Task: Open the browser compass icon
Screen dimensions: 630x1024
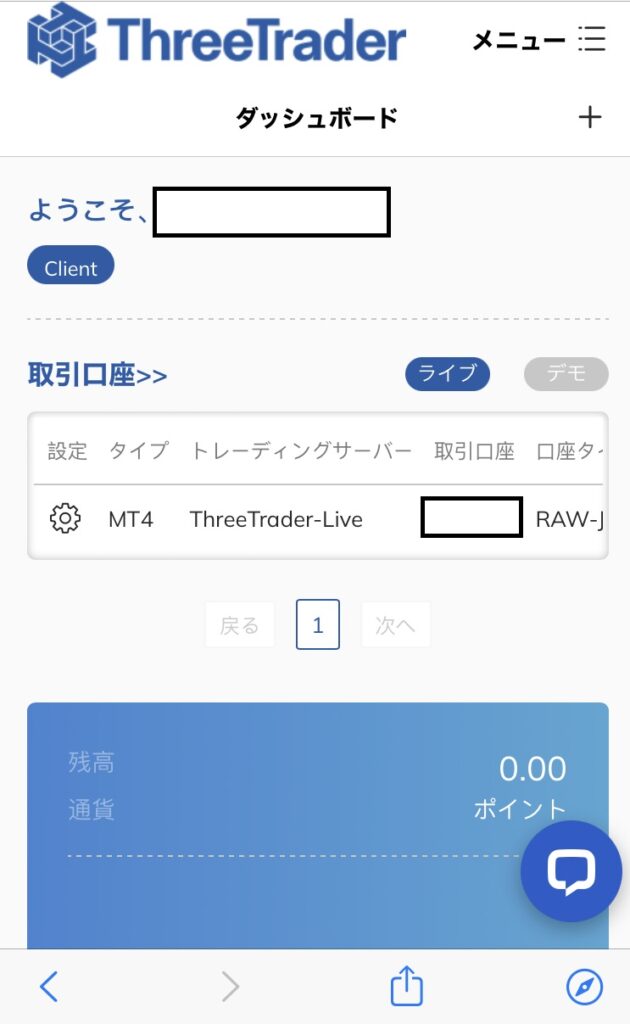Action: (584, 987)
